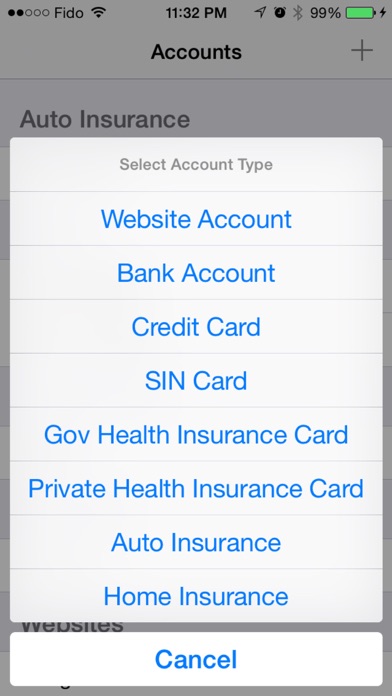Select Website Account type
The image size is (392, 696).
tap(196, 219)
